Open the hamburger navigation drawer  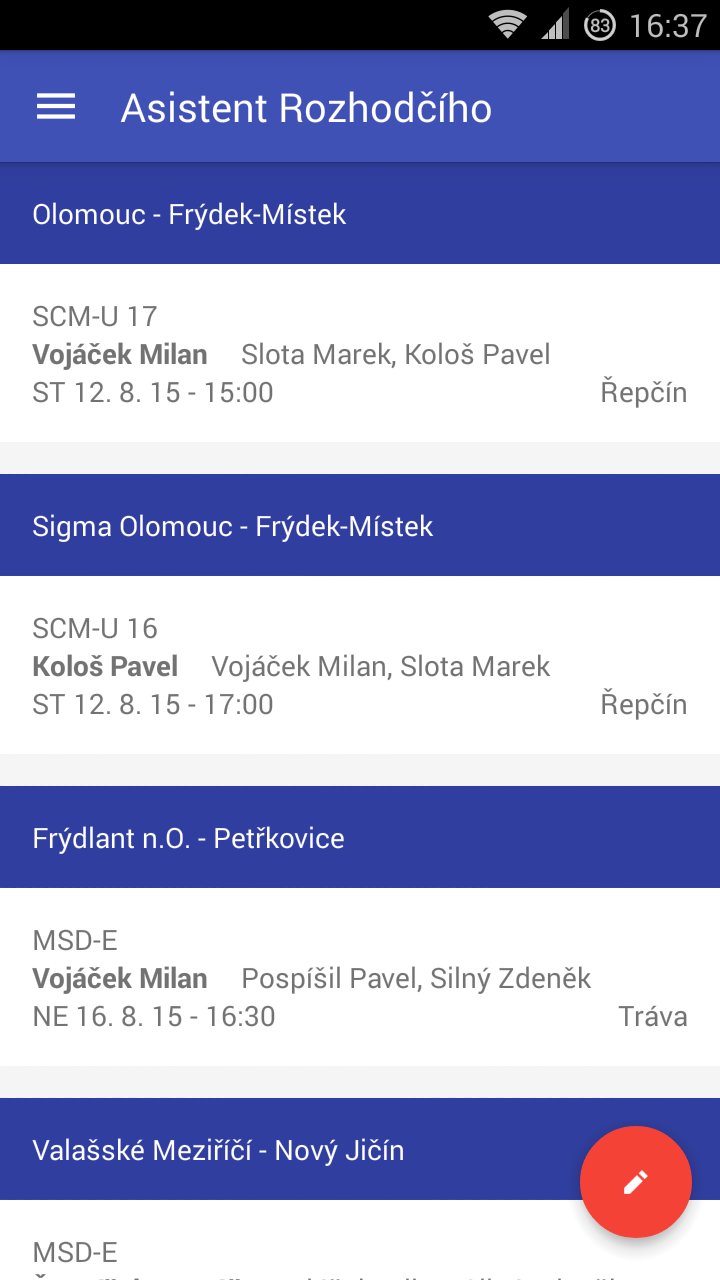[x=56, y=108]
